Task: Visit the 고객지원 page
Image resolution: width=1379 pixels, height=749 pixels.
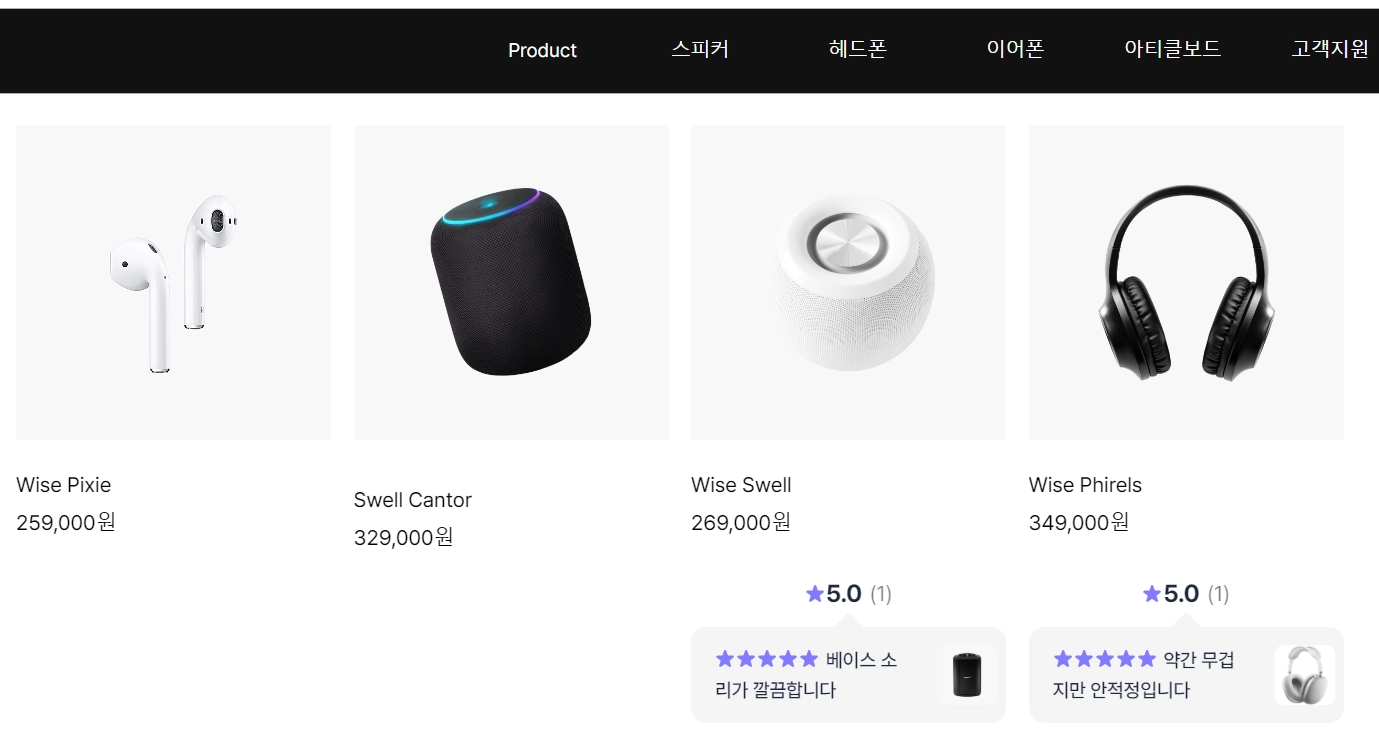Action: (x=1329, y=49)
